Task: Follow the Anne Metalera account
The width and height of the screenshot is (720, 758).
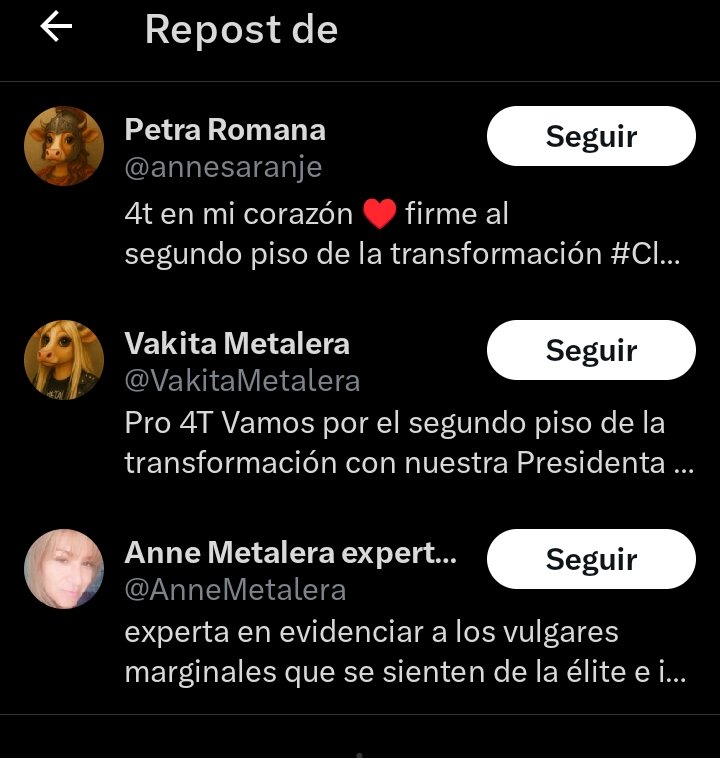Action: click(x=590, y=559)
